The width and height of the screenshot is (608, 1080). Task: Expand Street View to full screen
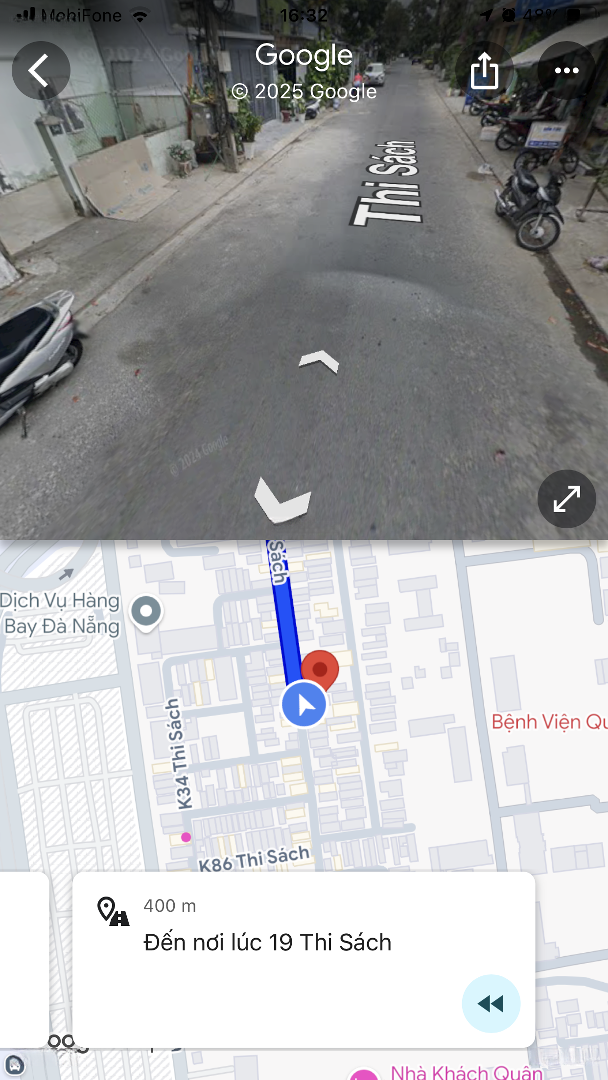566,499
